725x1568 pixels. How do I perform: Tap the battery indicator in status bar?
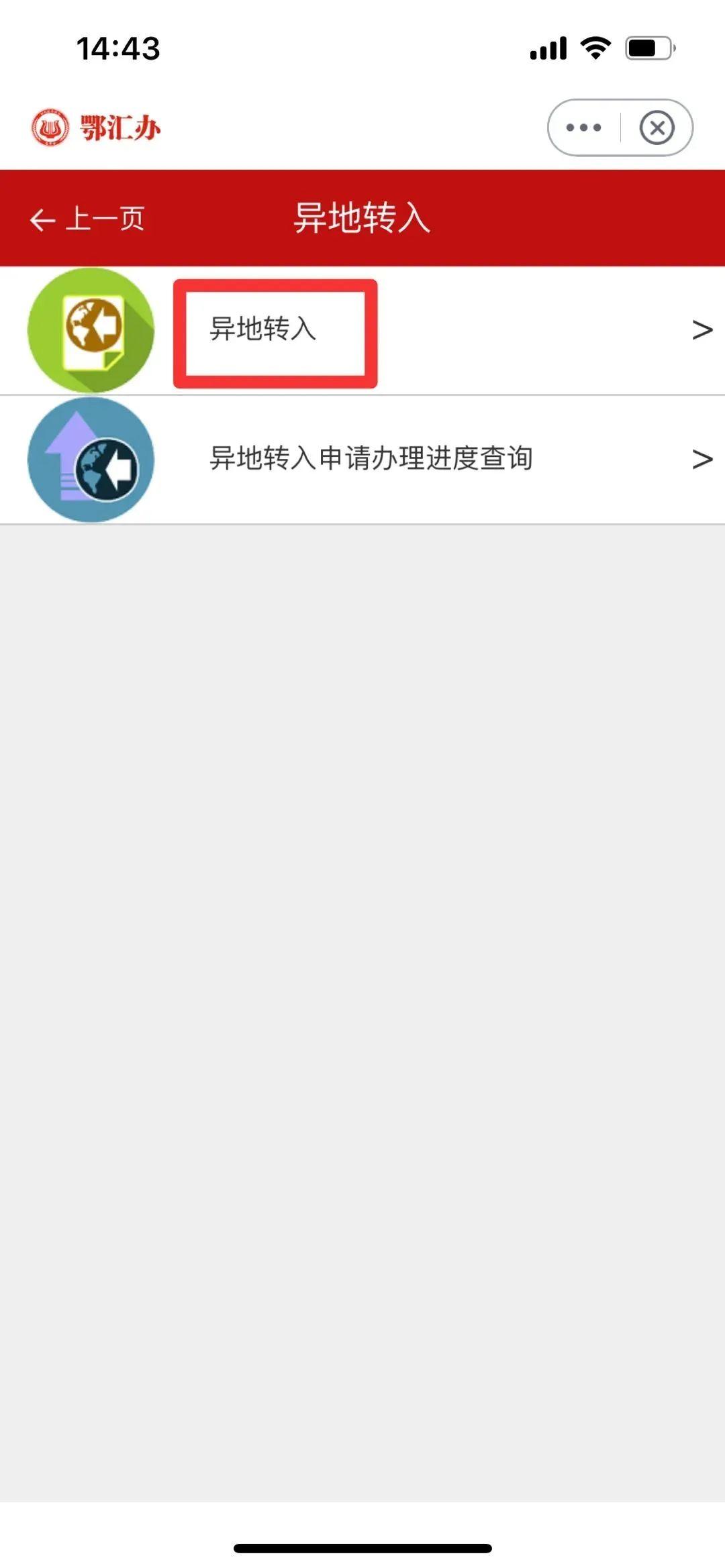click(x=649, y=47)
